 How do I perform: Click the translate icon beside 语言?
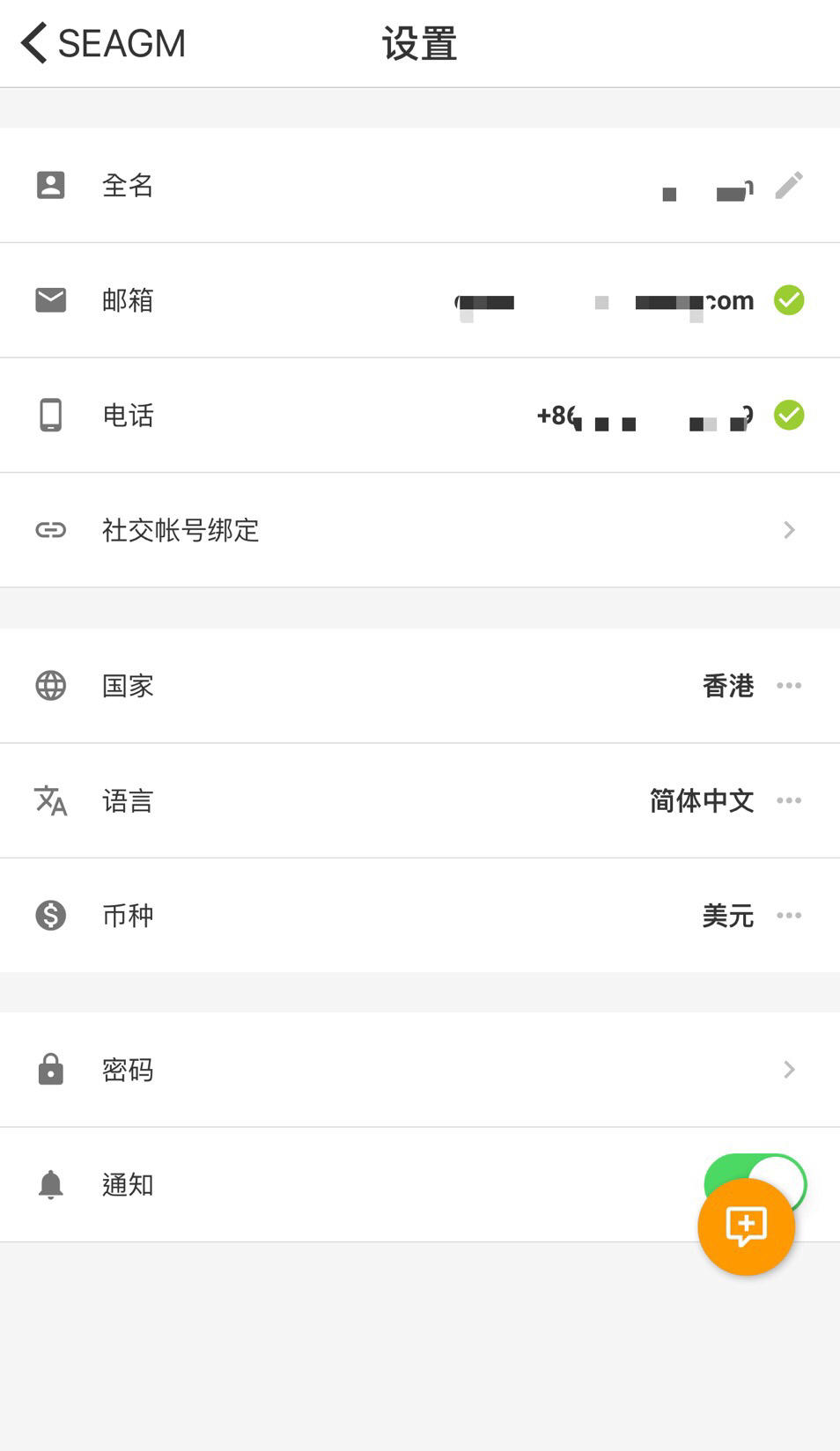coord(50,800)
